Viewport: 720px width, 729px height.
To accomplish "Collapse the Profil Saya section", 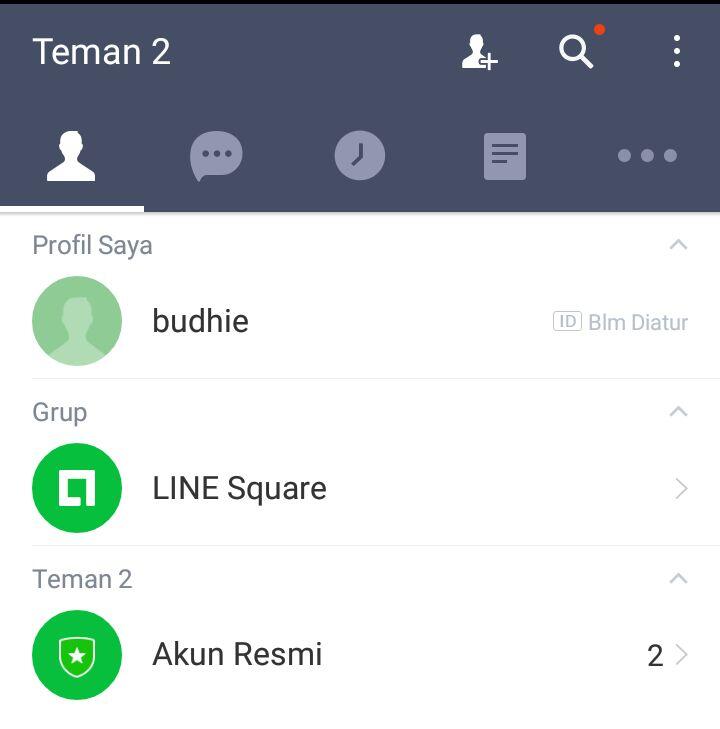I will [678, 245].
